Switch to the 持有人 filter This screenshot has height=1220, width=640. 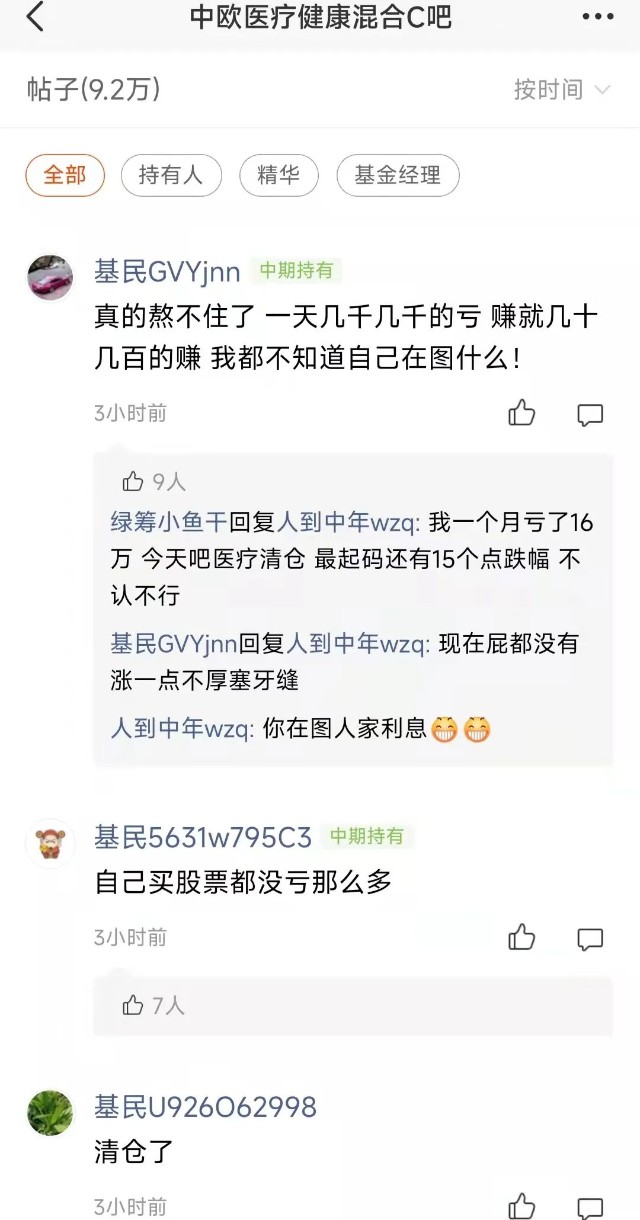click(x=171, y=176)
